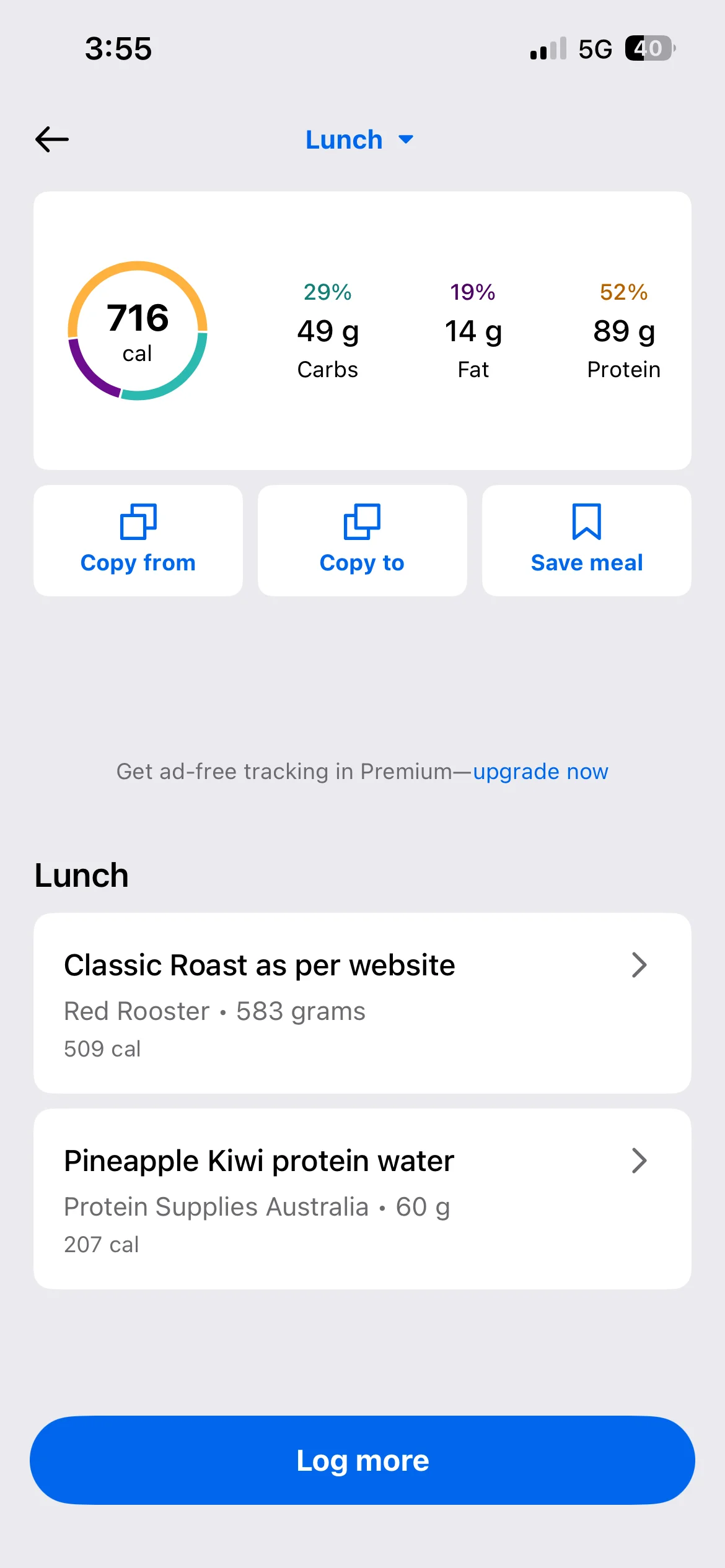This screenshot has height=1568, width=725.
Task: Open the Classic Roast as per website entry
Action: (x=362, y=1003)
